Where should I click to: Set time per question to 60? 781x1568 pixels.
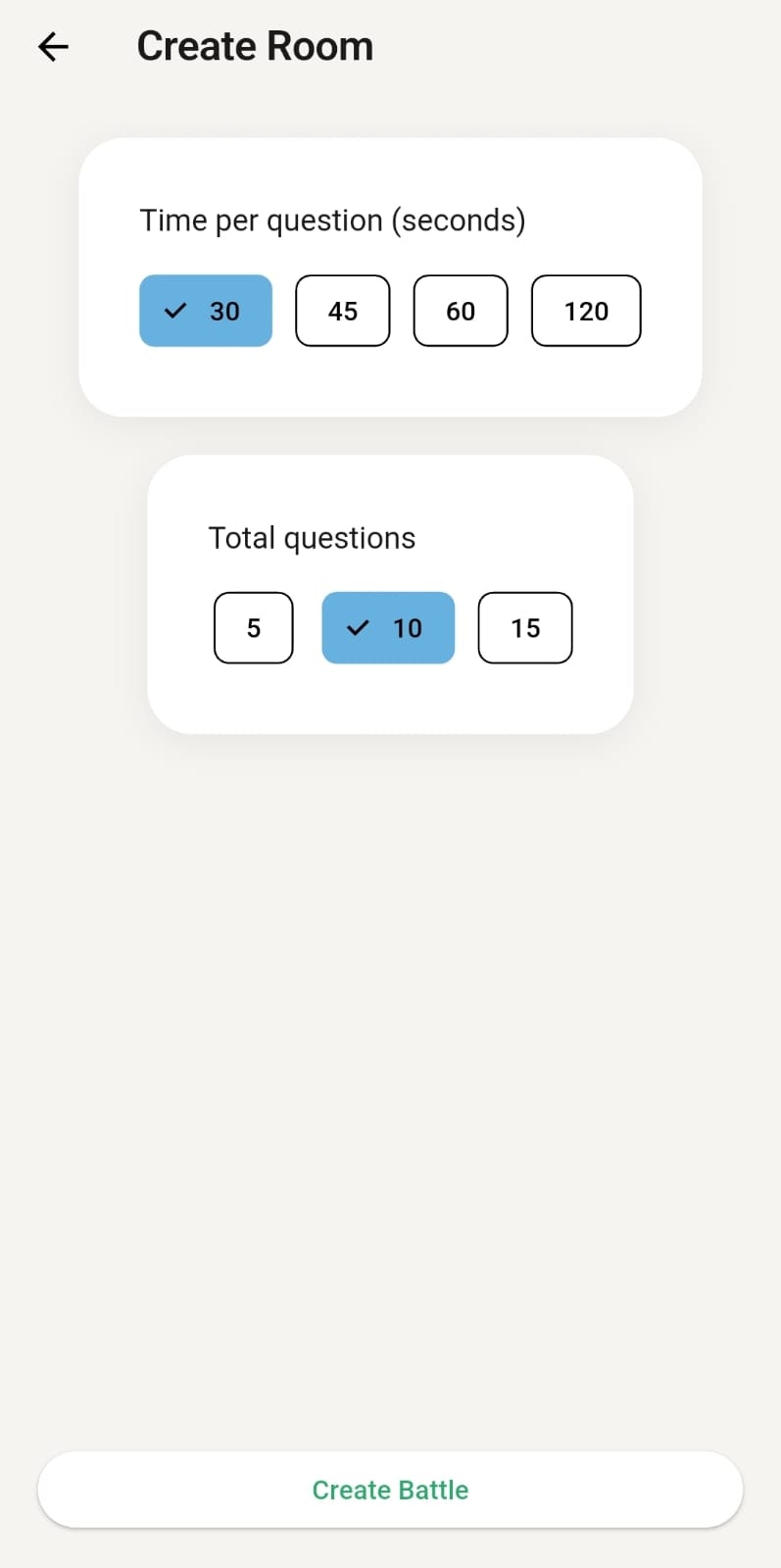[x=461, y=311]
